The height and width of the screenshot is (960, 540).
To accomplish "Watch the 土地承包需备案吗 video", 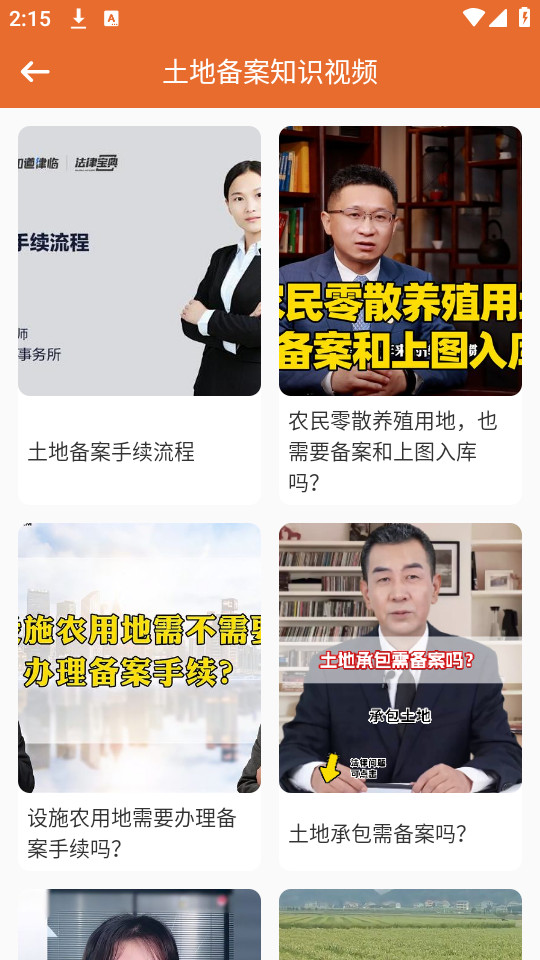I will pos(400,696).
